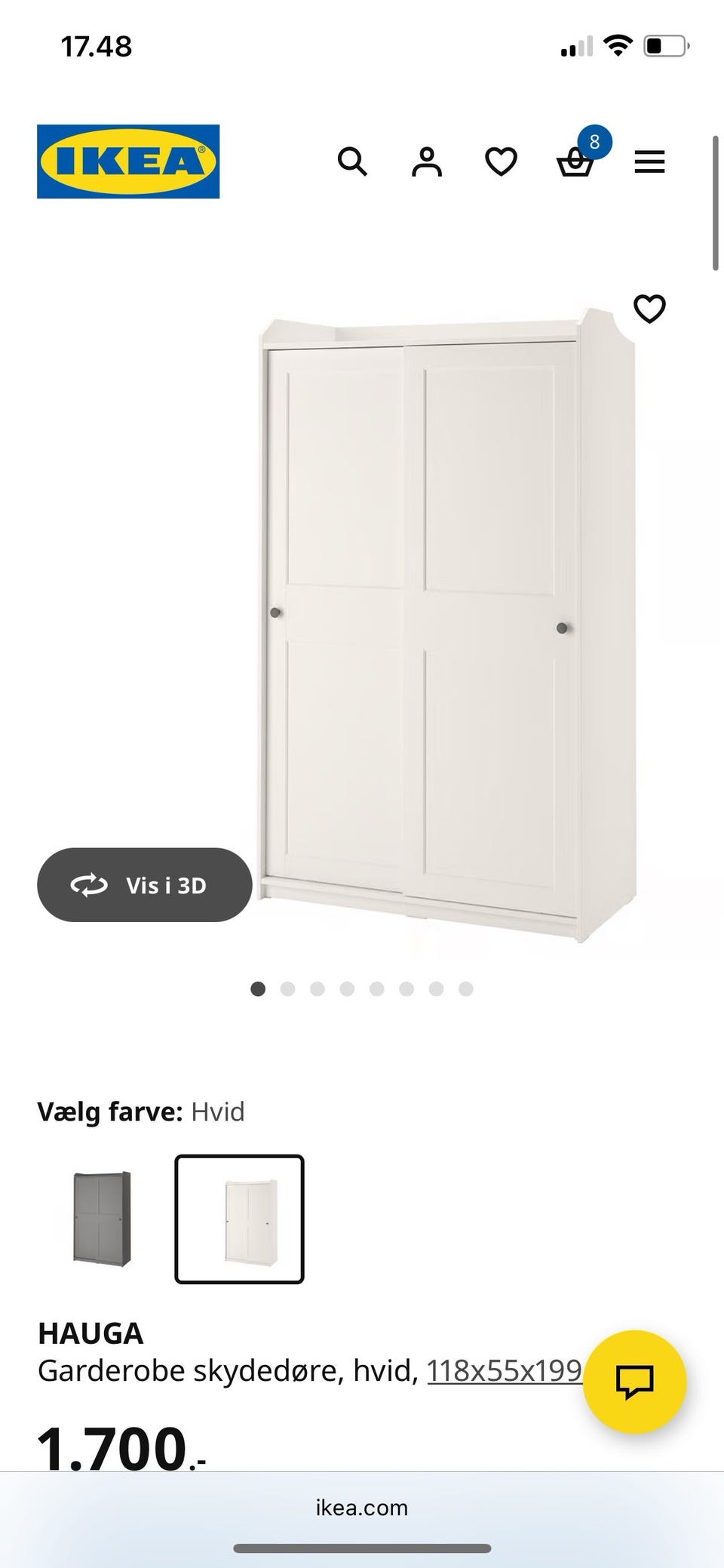Add wardrobe to favorites with heart toggle
The height and width of the screenshot is (1568, 724).
pos(649,308)
